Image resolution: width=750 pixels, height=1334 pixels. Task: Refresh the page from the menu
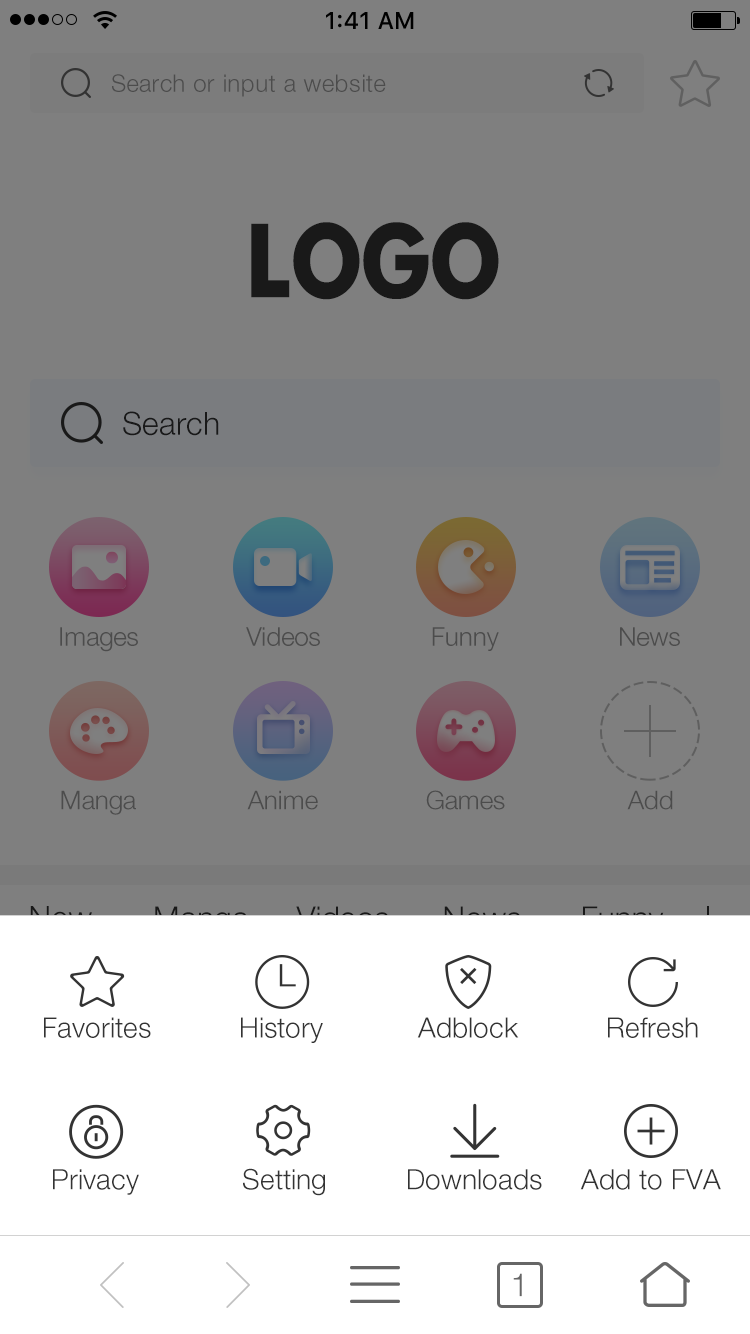[x=652, y=998]
